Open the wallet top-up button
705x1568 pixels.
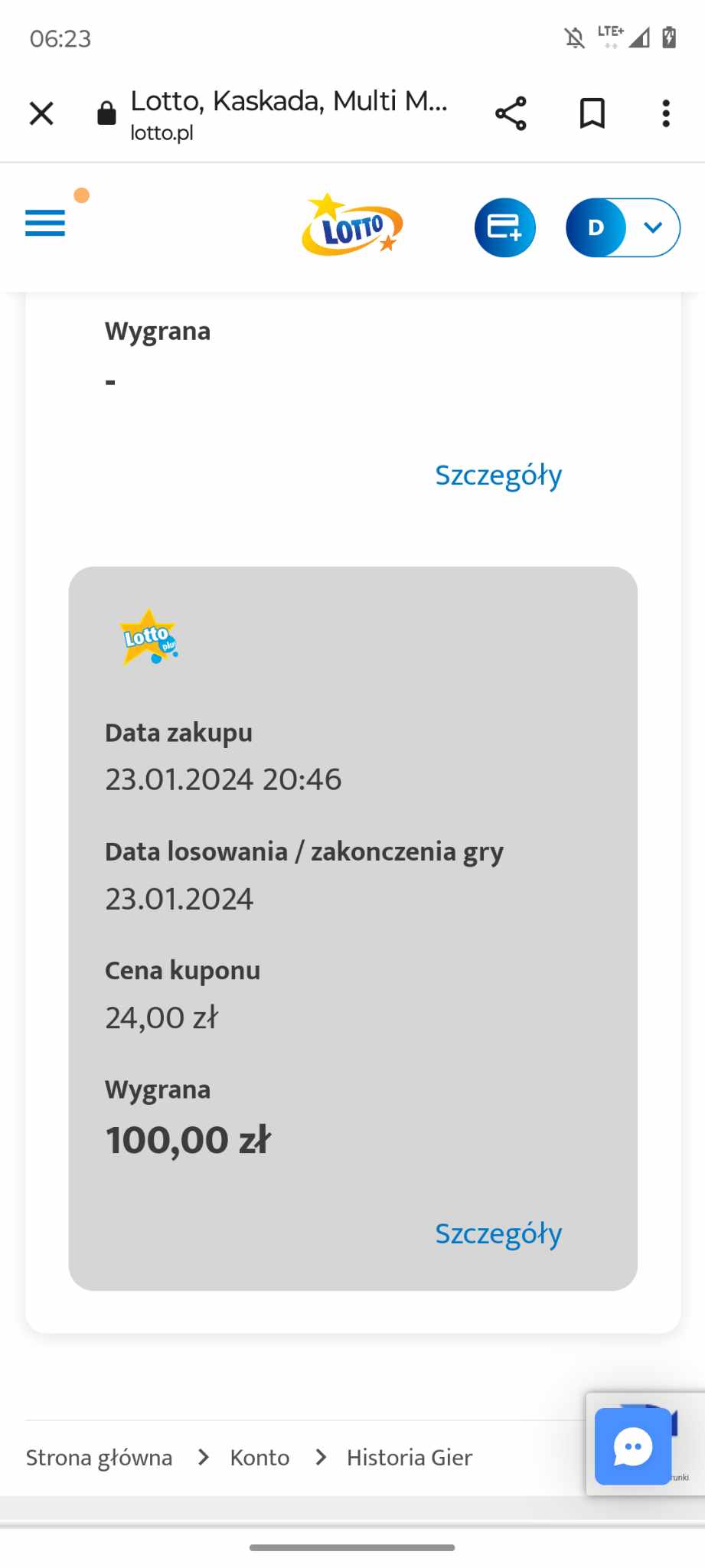tap(504, 227)
